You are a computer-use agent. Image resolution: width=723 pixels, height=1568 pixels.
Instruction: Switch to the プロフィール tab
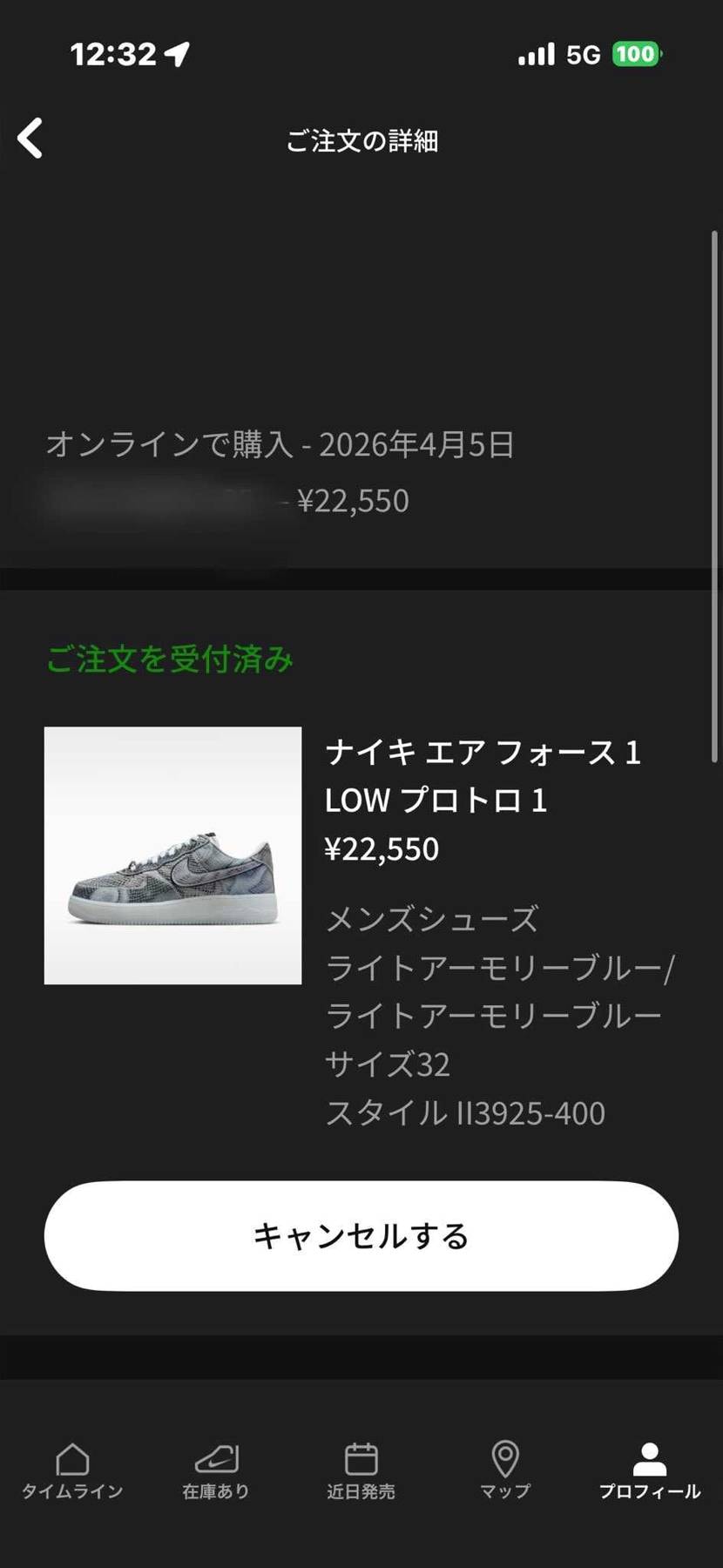(651, 1472)
